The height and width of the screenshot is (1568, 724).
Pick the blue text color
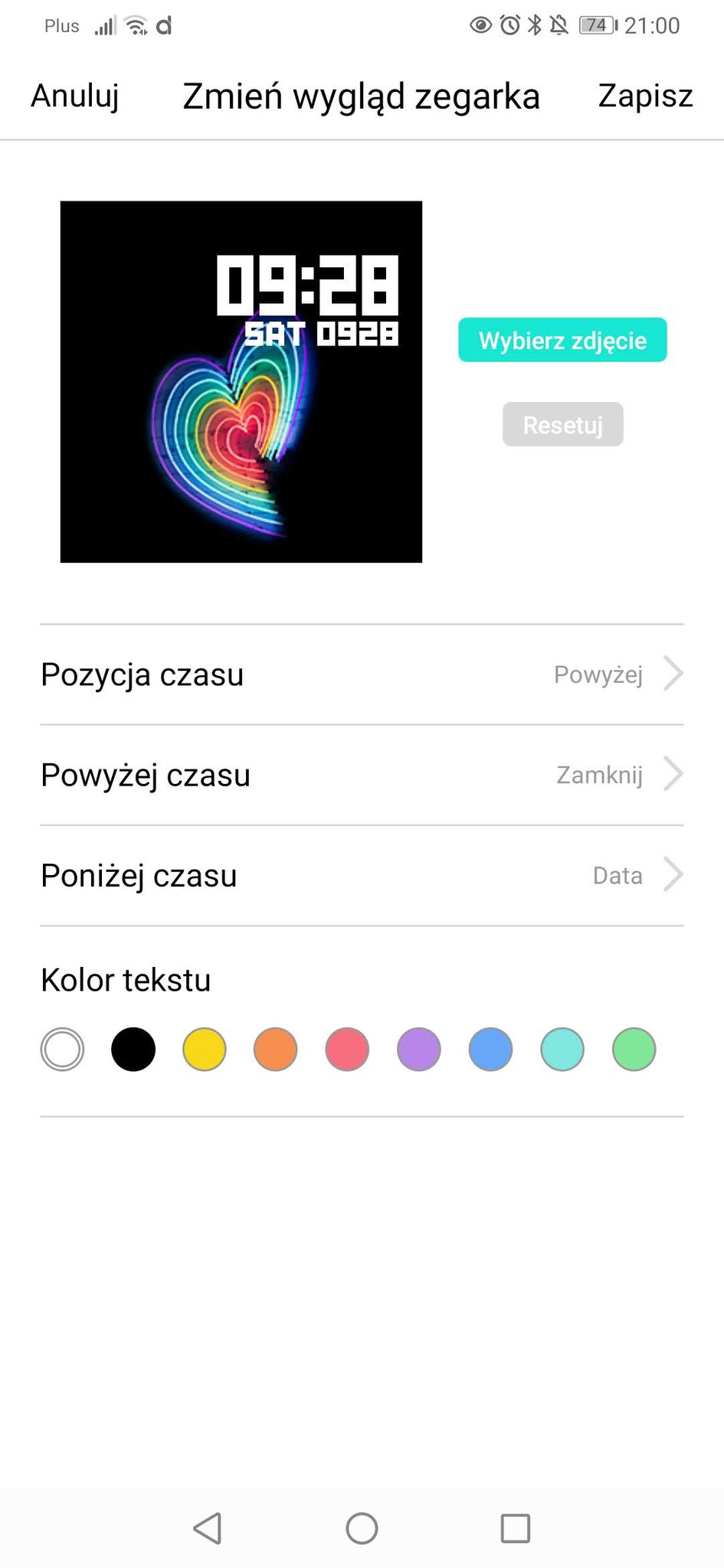[x=490, y=1049]
